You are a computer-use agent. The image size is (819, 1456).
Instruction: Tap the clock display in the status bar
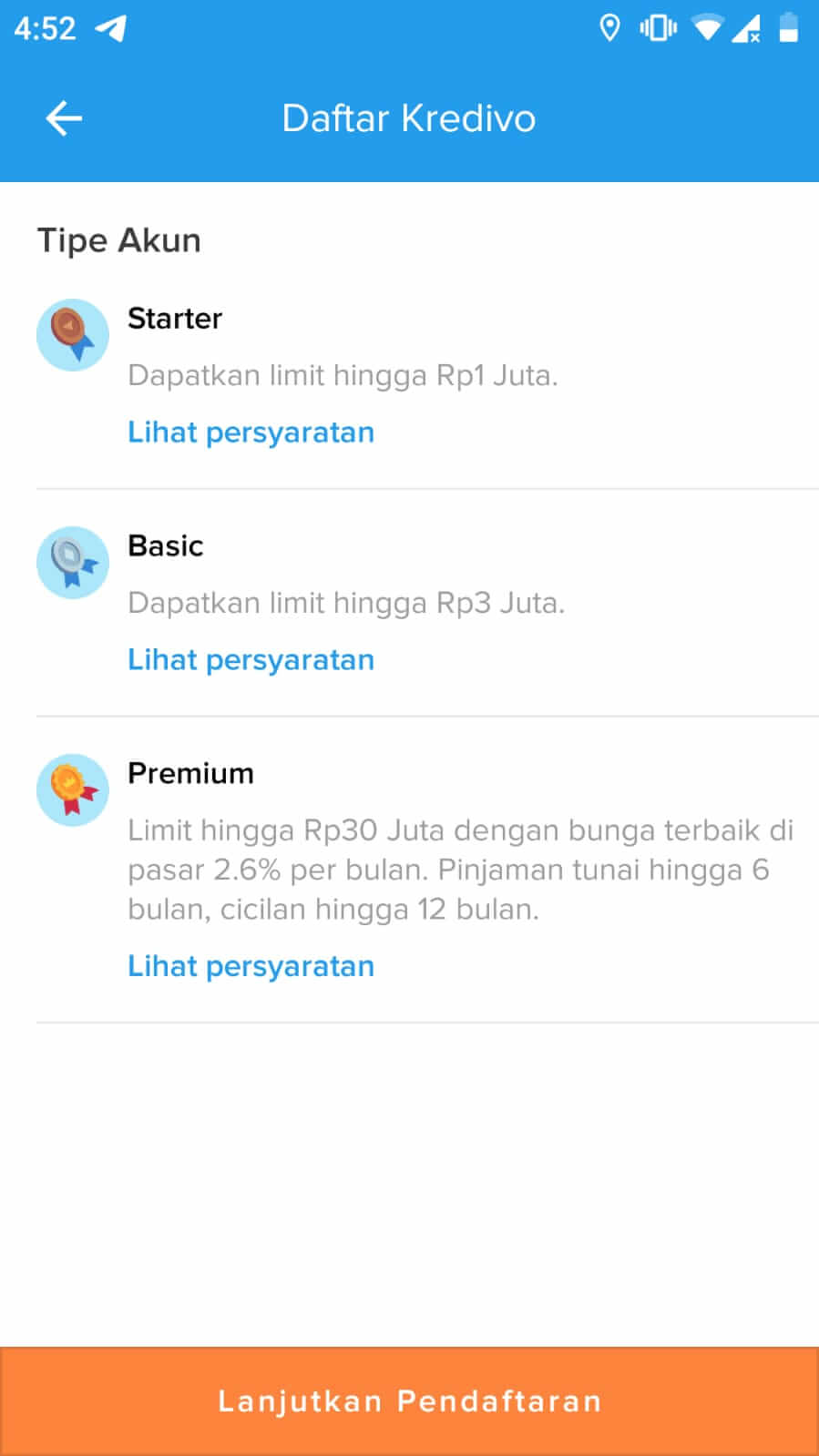(x=45, y=27)
